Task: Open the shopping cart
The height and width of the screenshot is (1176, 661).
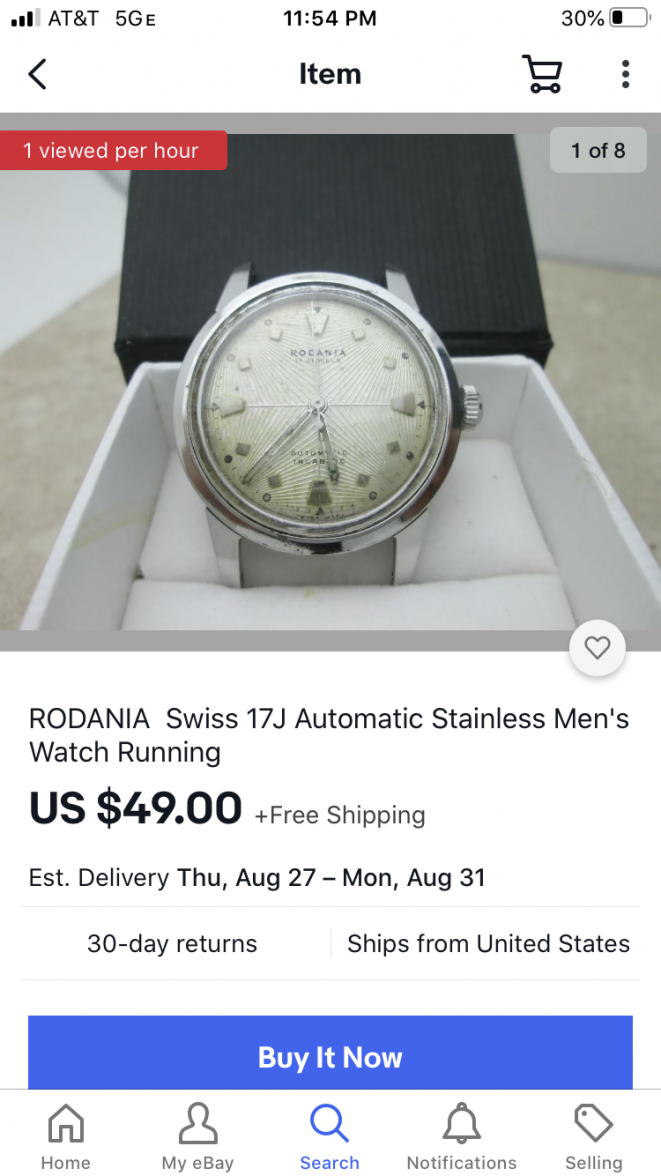Action: (x=542, y=74)
